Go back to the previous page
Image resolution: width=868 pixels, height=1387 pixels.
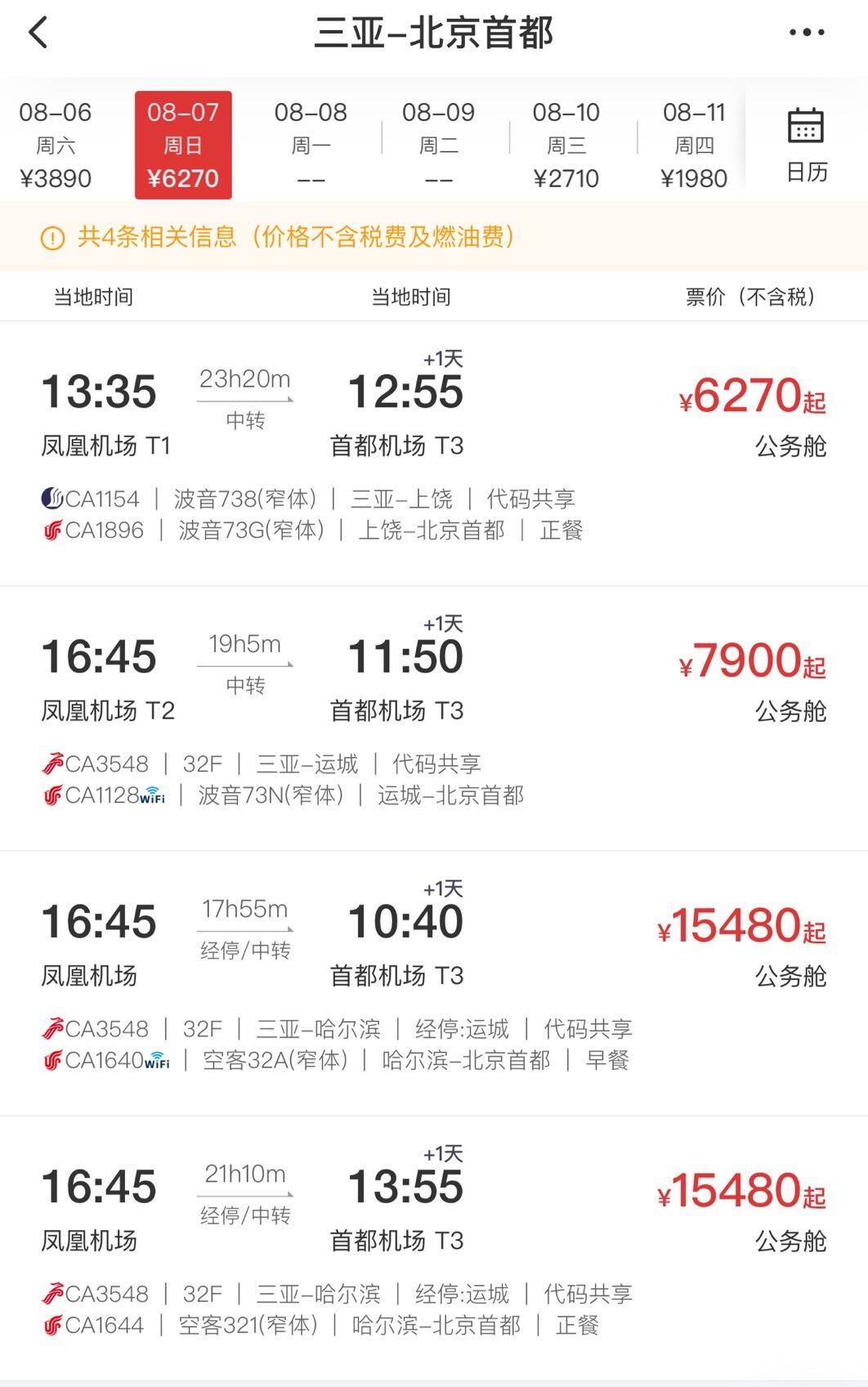(38, 34)
